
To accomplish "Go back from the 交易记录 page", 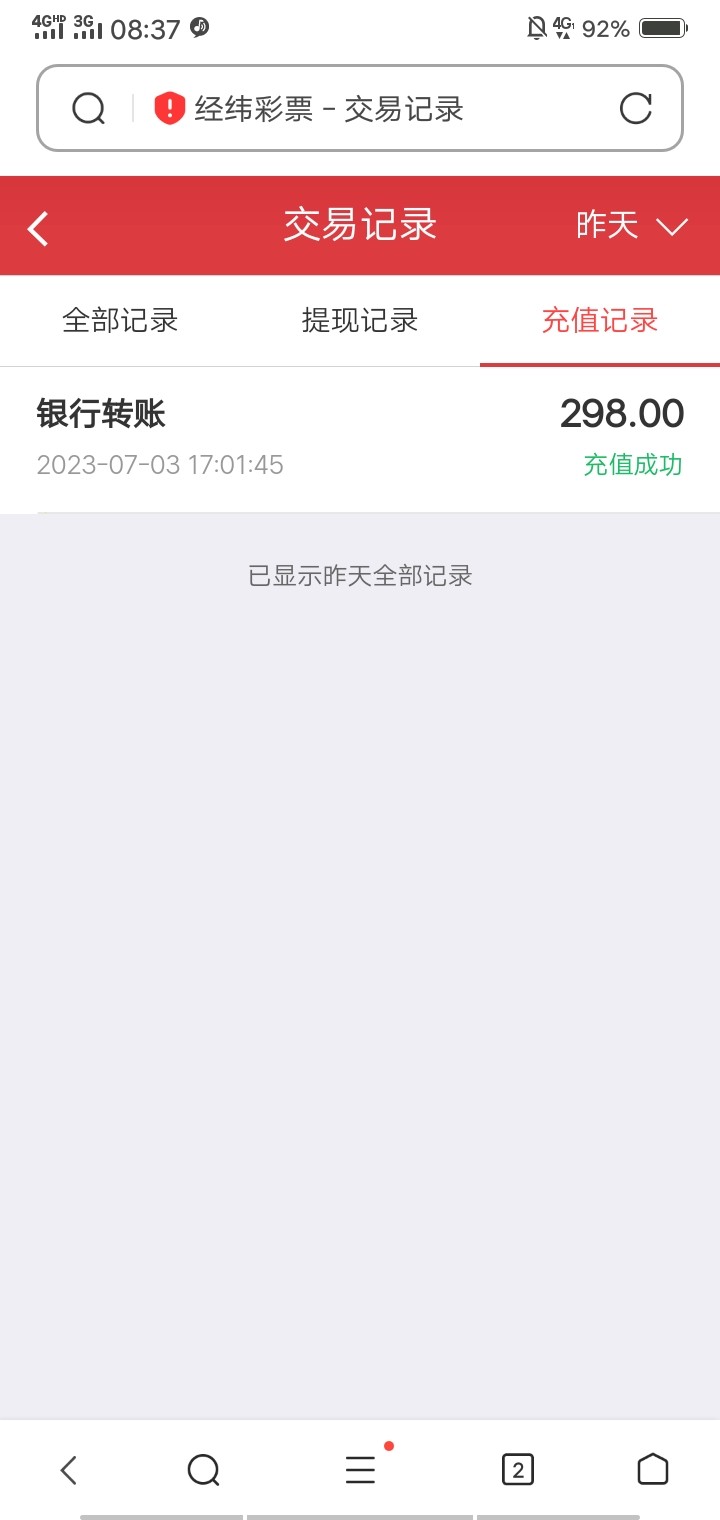I will tap(38, 228).
